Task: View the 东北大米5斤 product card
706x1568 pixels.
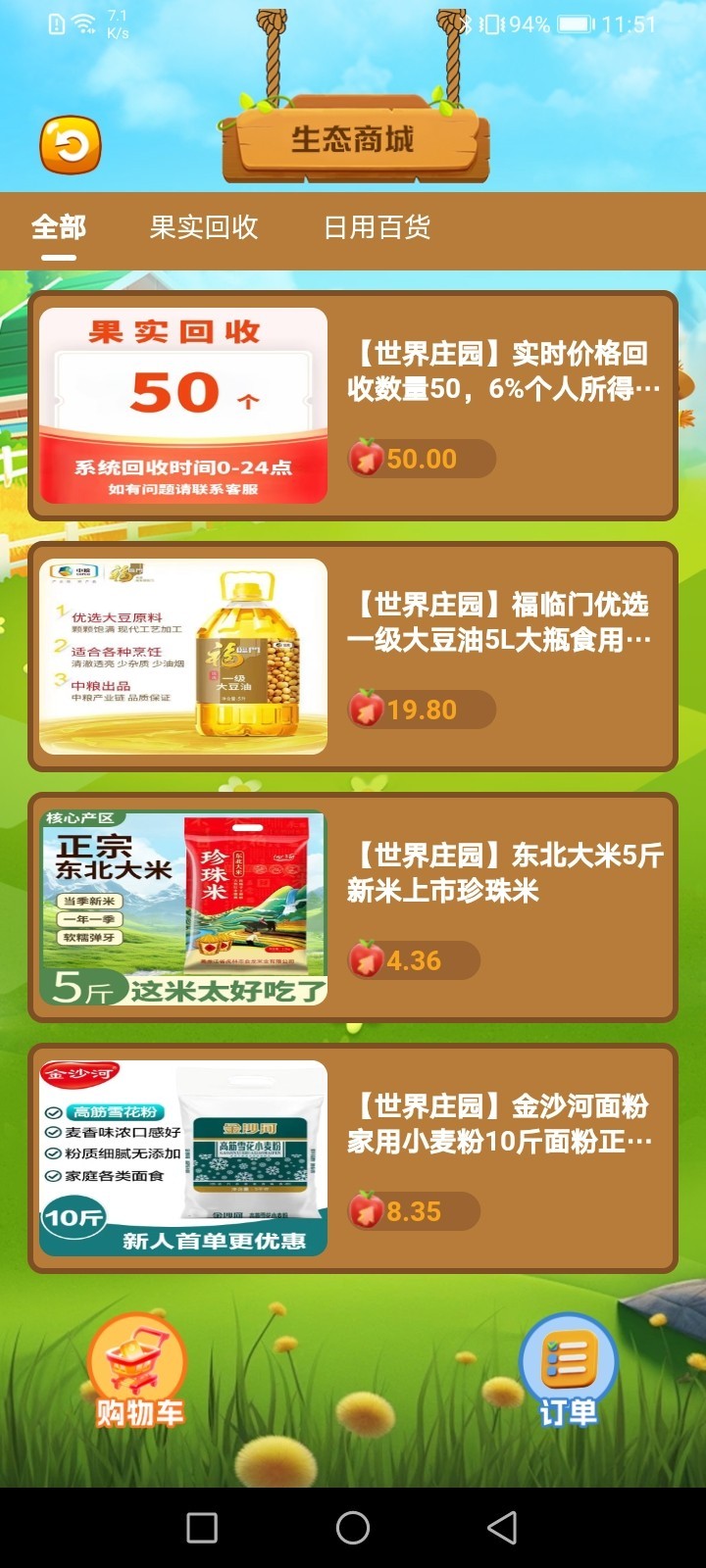Action: pyautogui.click(x=353, y=907)
